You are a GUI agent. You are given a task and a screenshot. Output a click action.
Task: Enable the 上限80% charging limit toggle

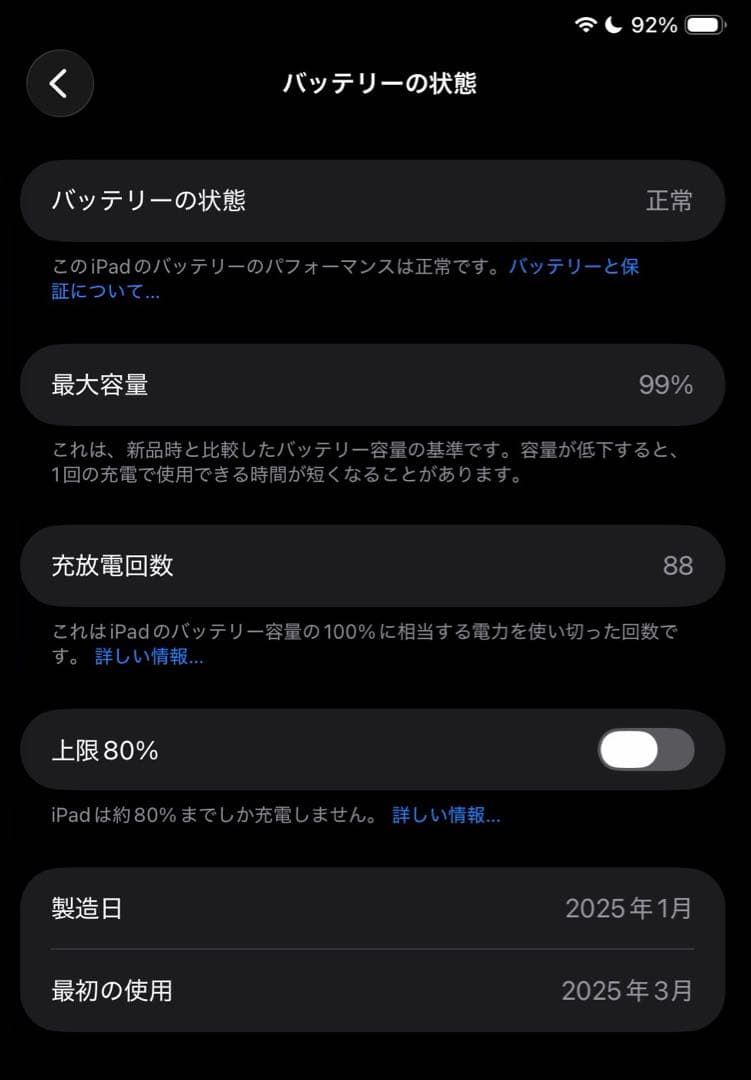[x=644, y=750]
